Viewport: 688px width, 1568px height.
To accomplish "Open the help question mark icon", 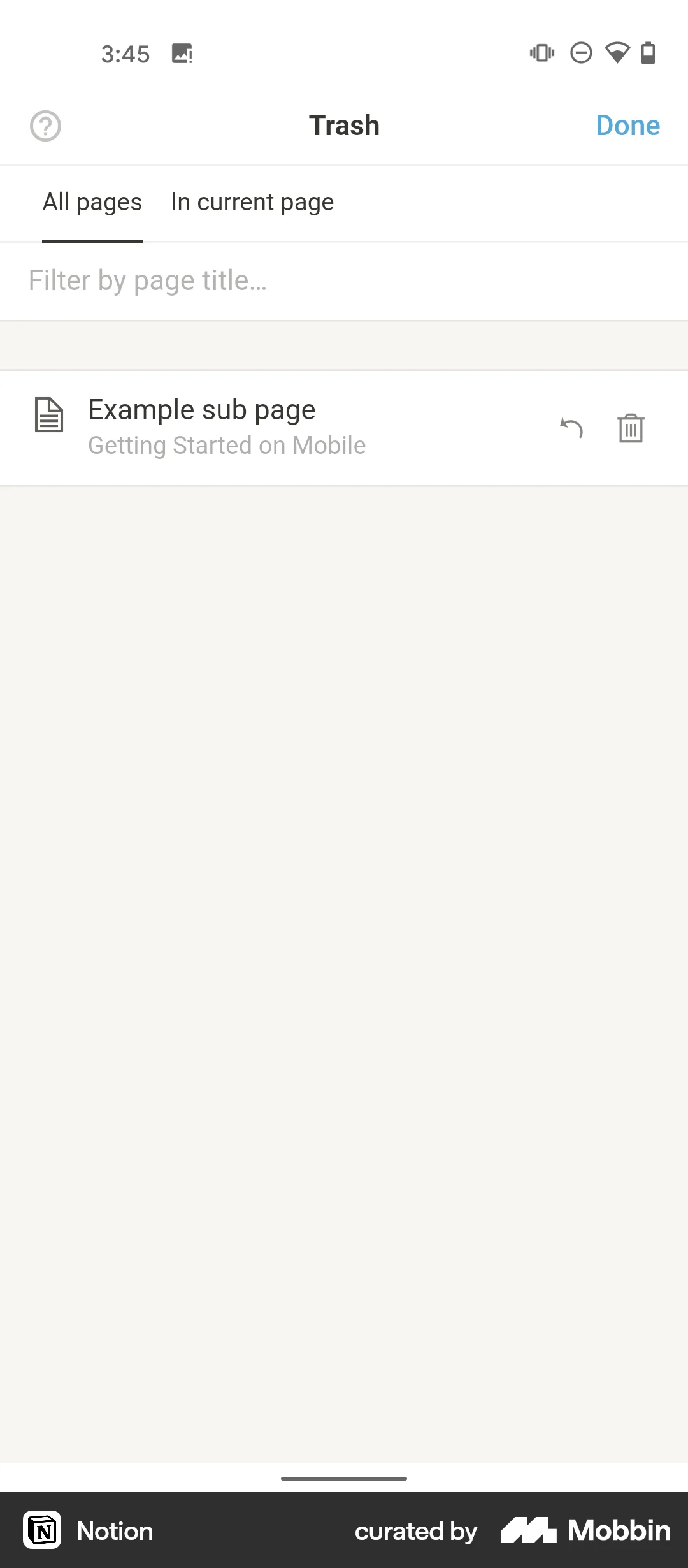I will (45, 126).
